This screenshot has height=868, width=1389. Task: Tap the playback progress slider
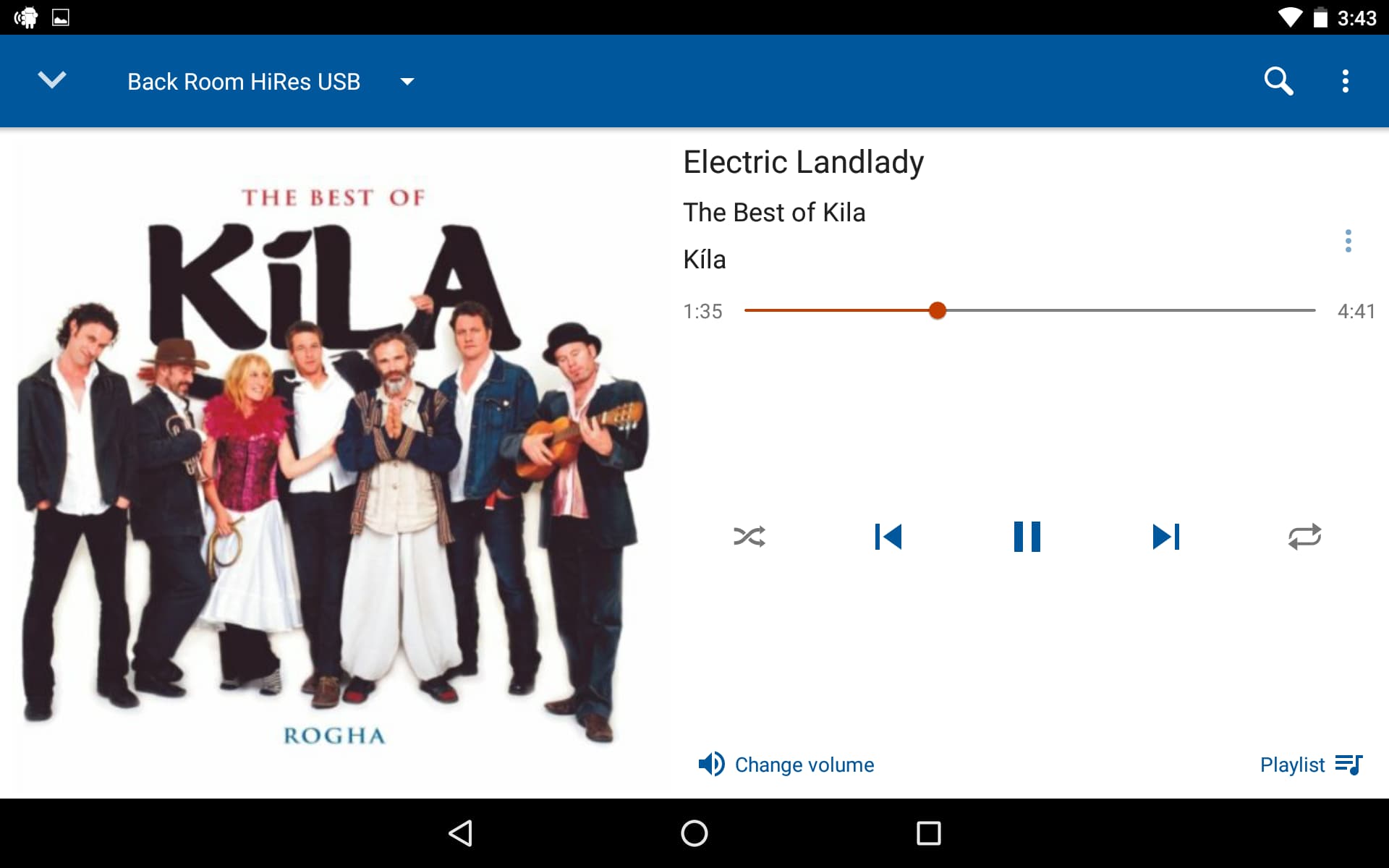pos(1029,310)
